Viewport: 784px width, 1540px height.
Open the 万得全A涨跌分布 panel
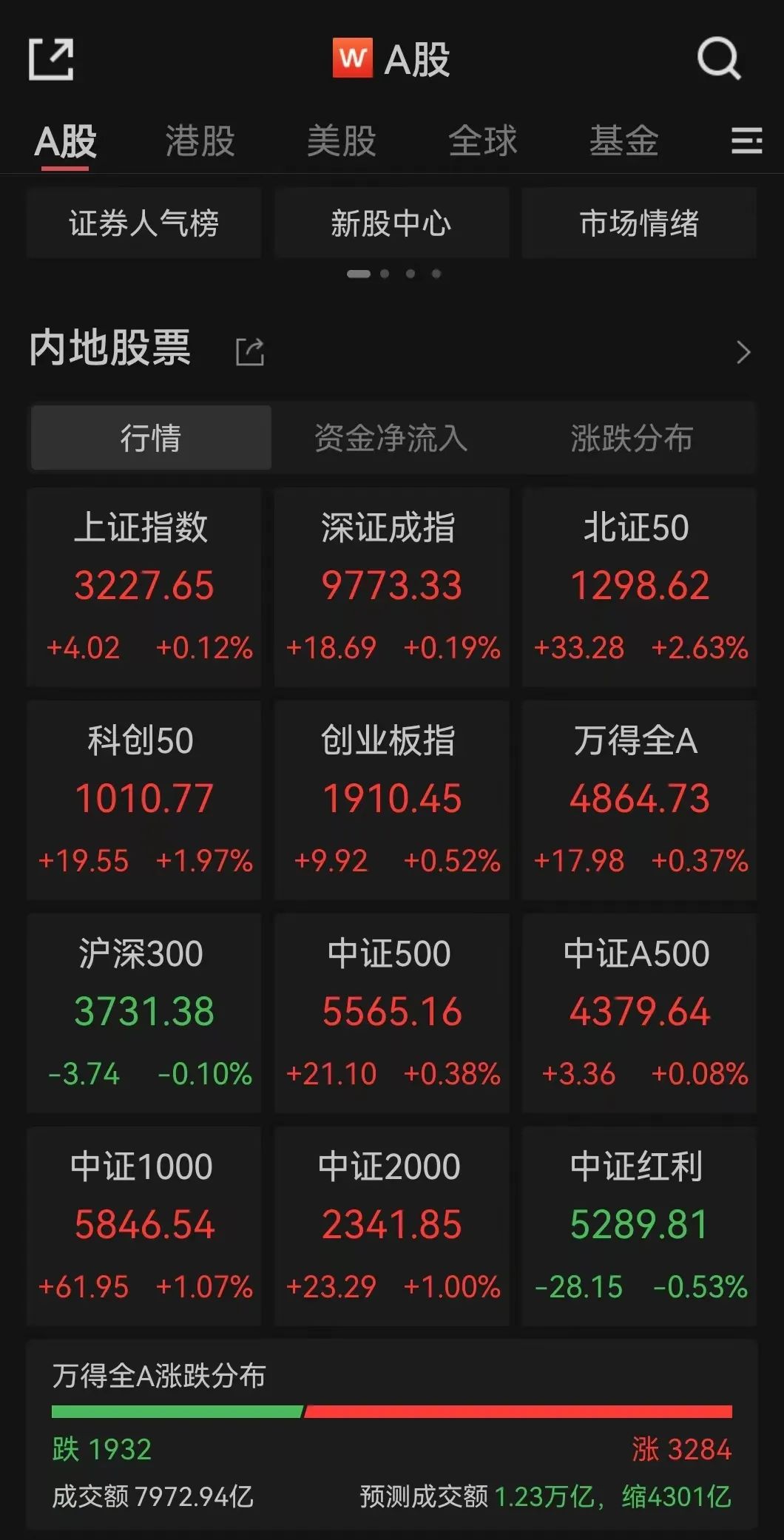coord(391,1435)
